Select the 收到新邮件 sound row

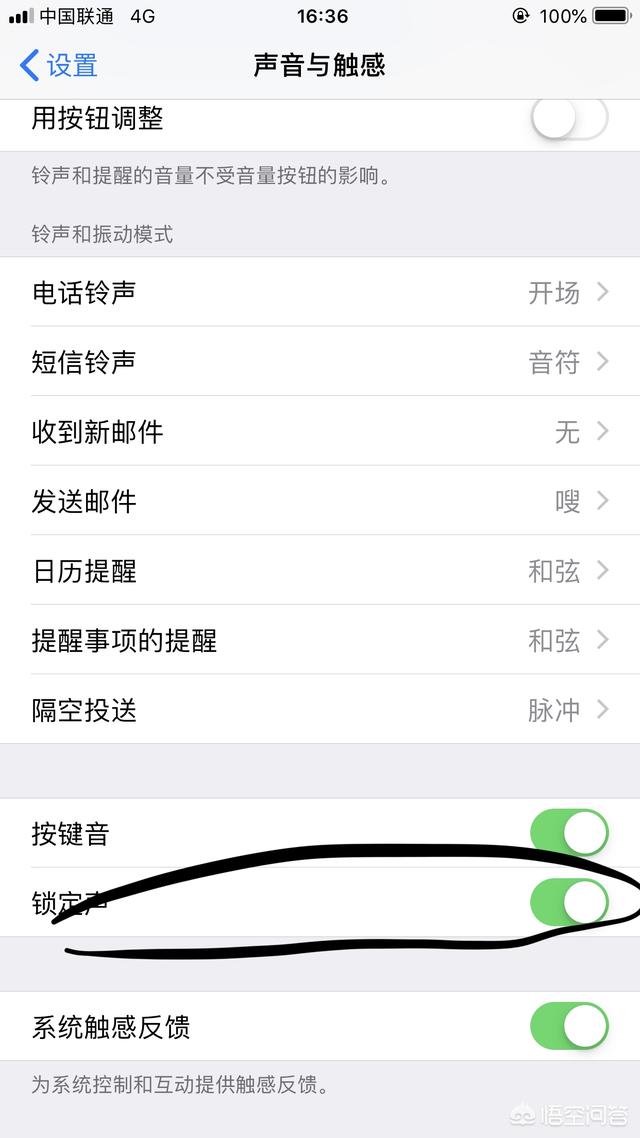[320, 431]
